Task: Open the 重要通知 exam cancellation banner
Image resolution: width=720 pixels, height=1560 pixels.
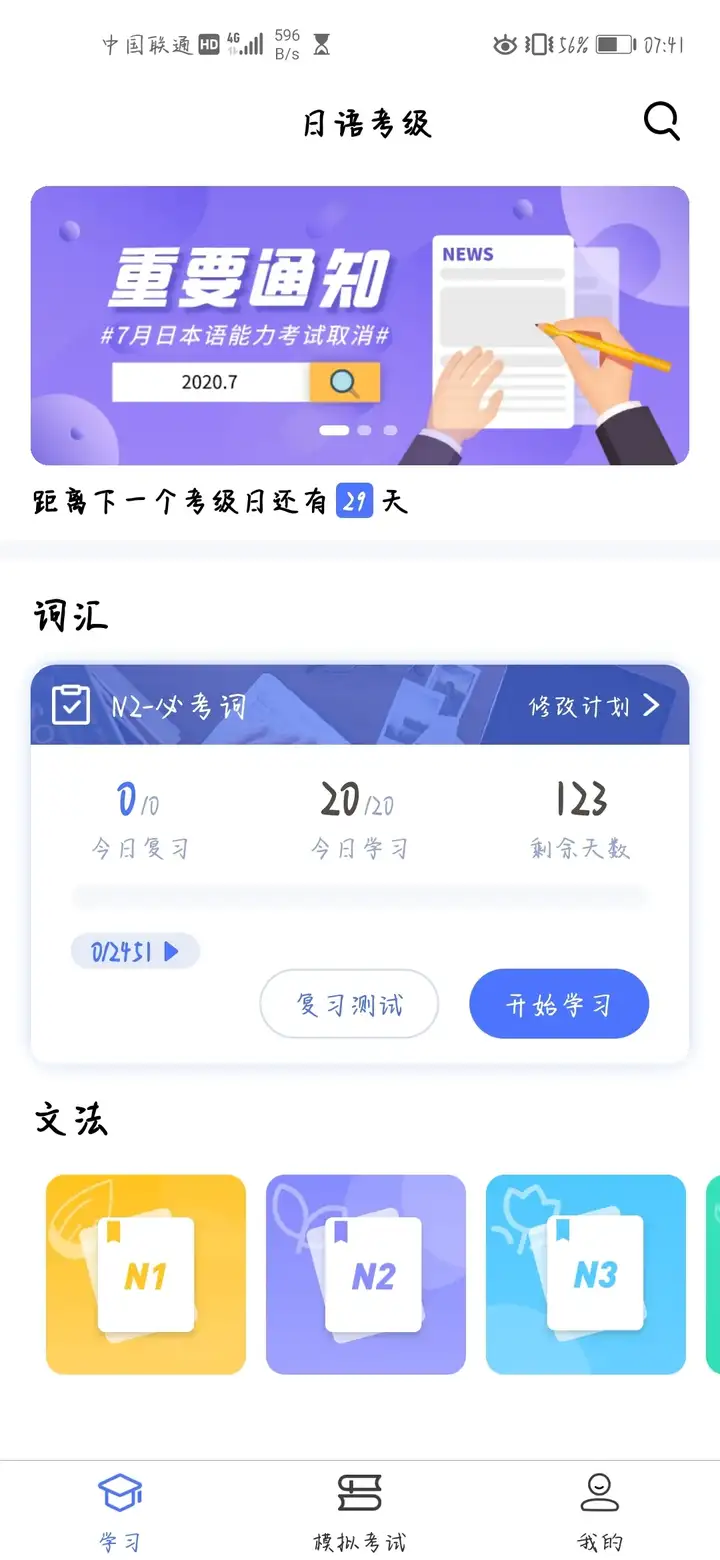Action: [359, 325]
